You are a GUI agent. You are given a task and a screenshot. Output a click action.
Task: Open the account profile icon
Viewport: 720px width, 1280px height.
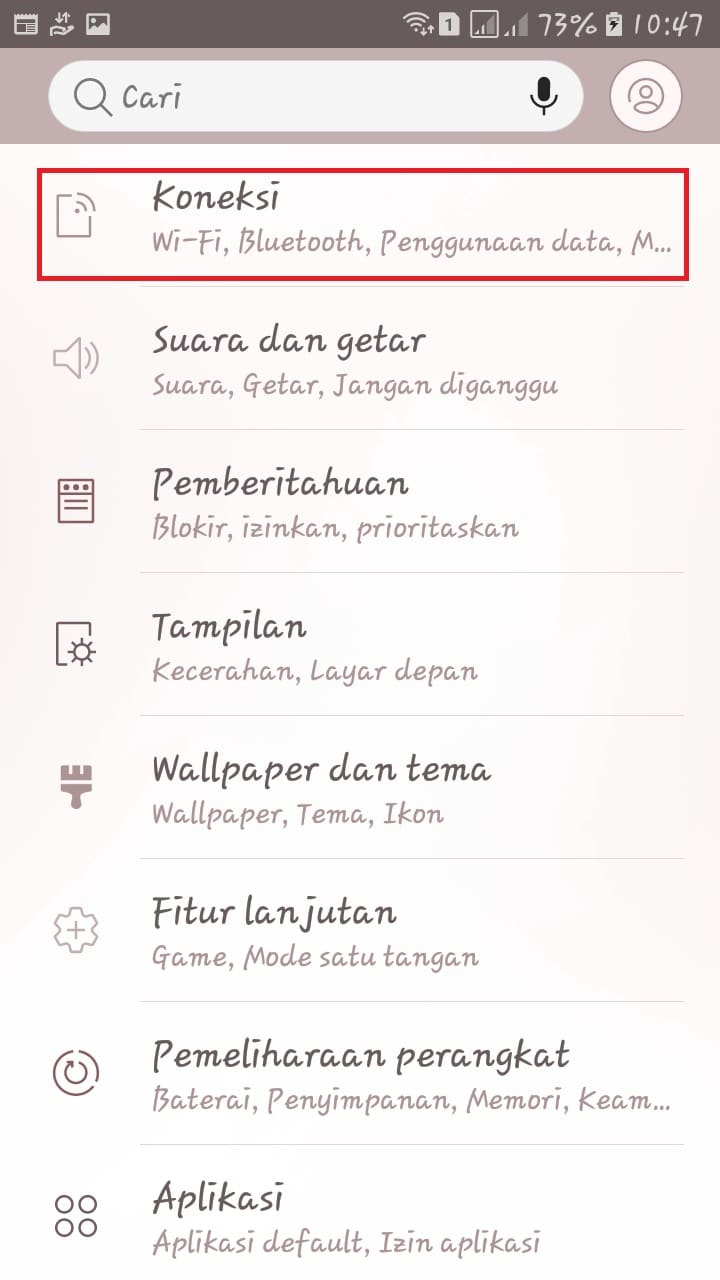646,96
